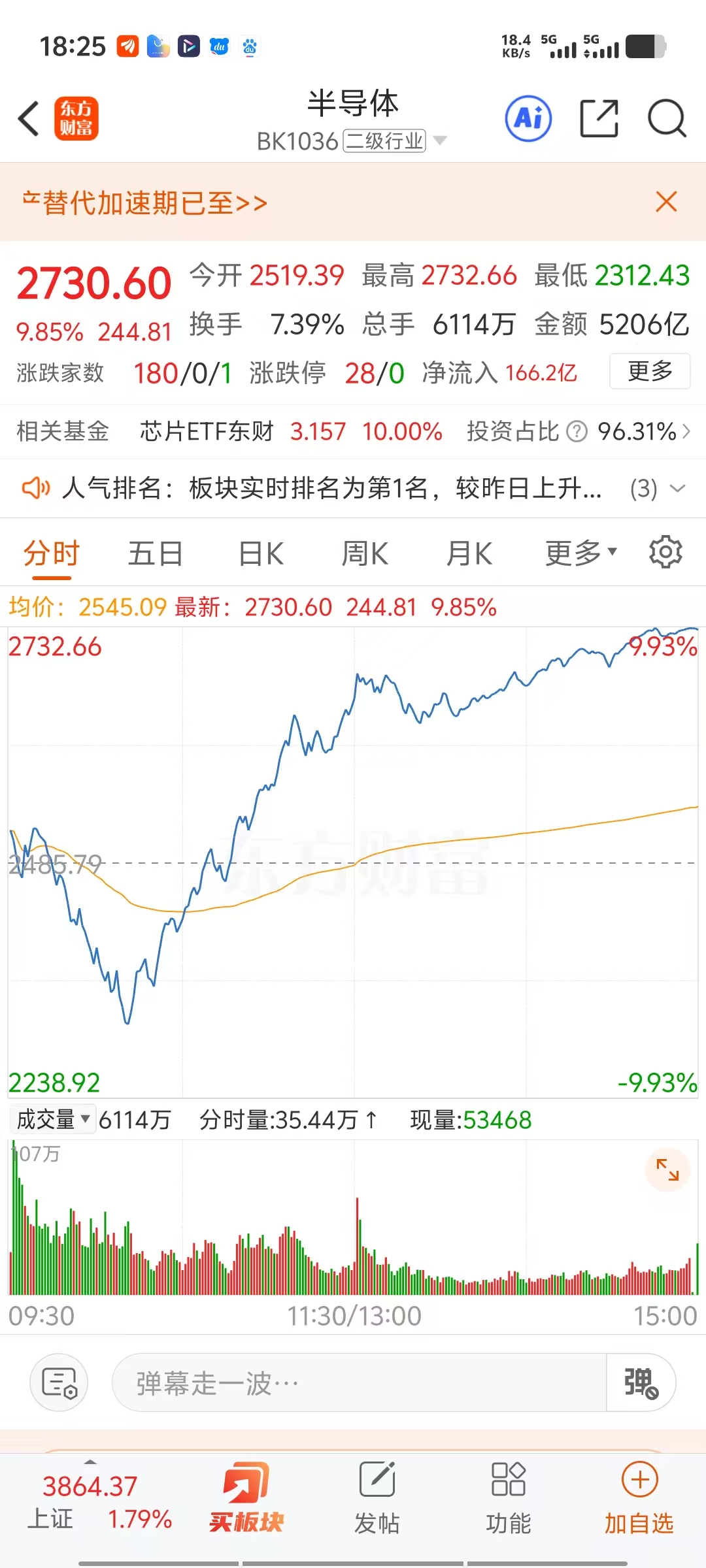706x1568 pixels.
Task: Switch to the 周K chart tab
Action: click(365, 553)
